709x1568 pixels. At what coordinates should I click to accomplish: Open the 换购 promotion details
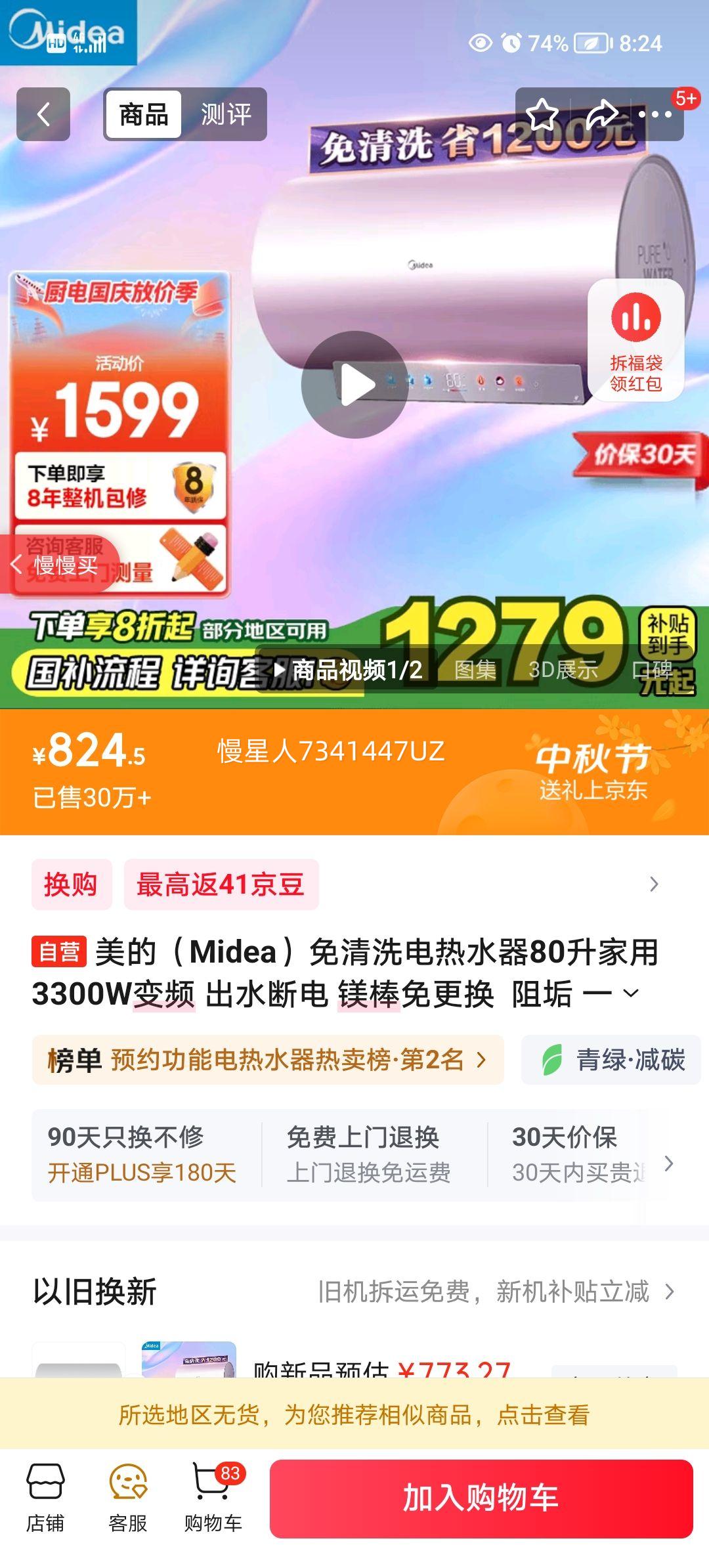pyautogui.click(x=71, y=884)
